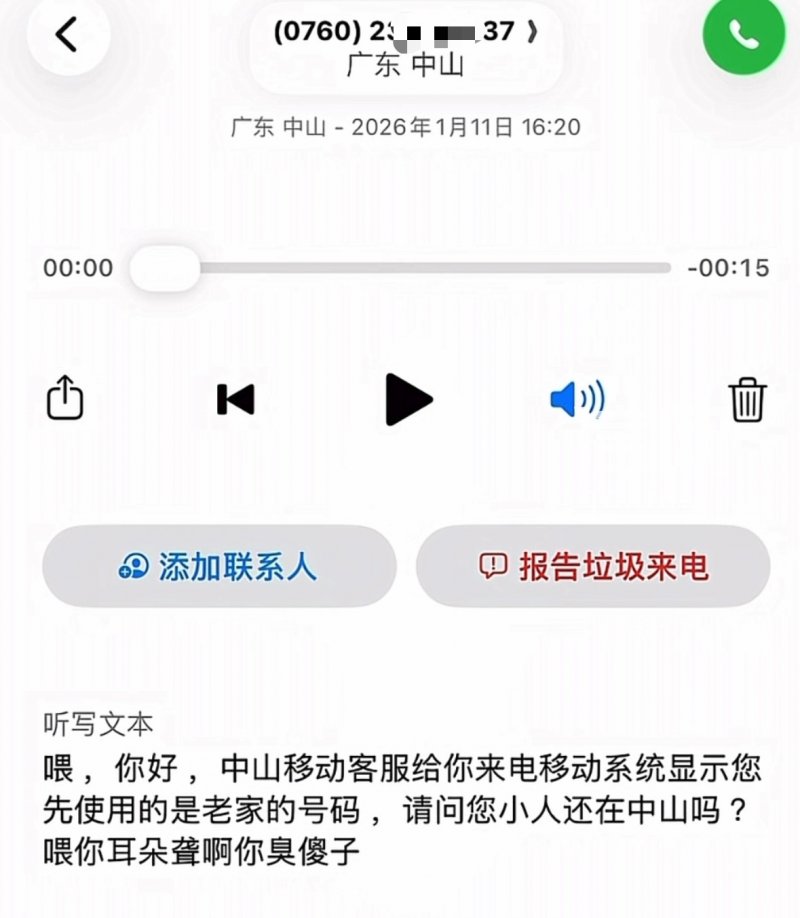This screenshot has width=800, height=918.
Task: Go back using the back arrow
Action: pyautogui.click(x=66, y=34)
